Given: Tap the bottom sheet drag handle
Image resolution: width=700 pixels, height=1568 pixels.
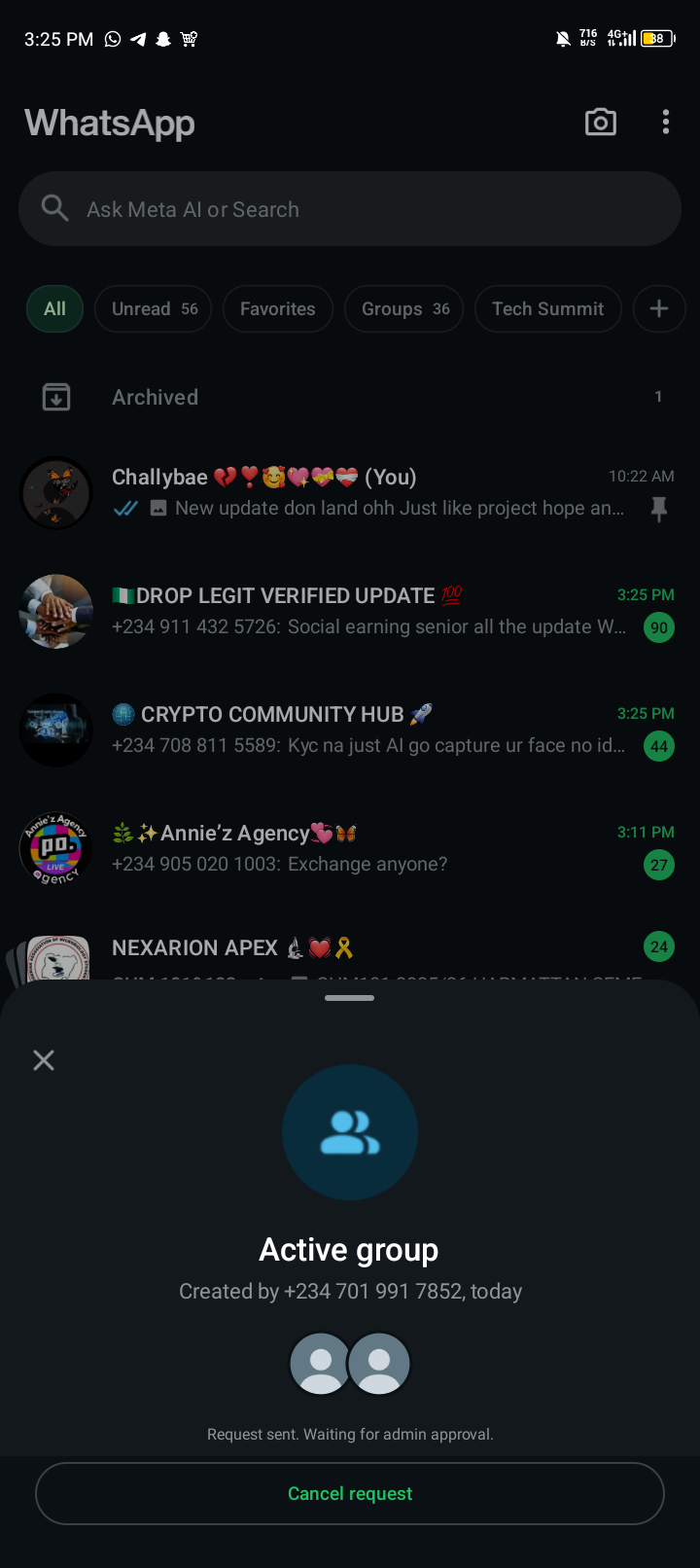Looking at the screenshot, I should pyautogui.click(x=350, y=998).
